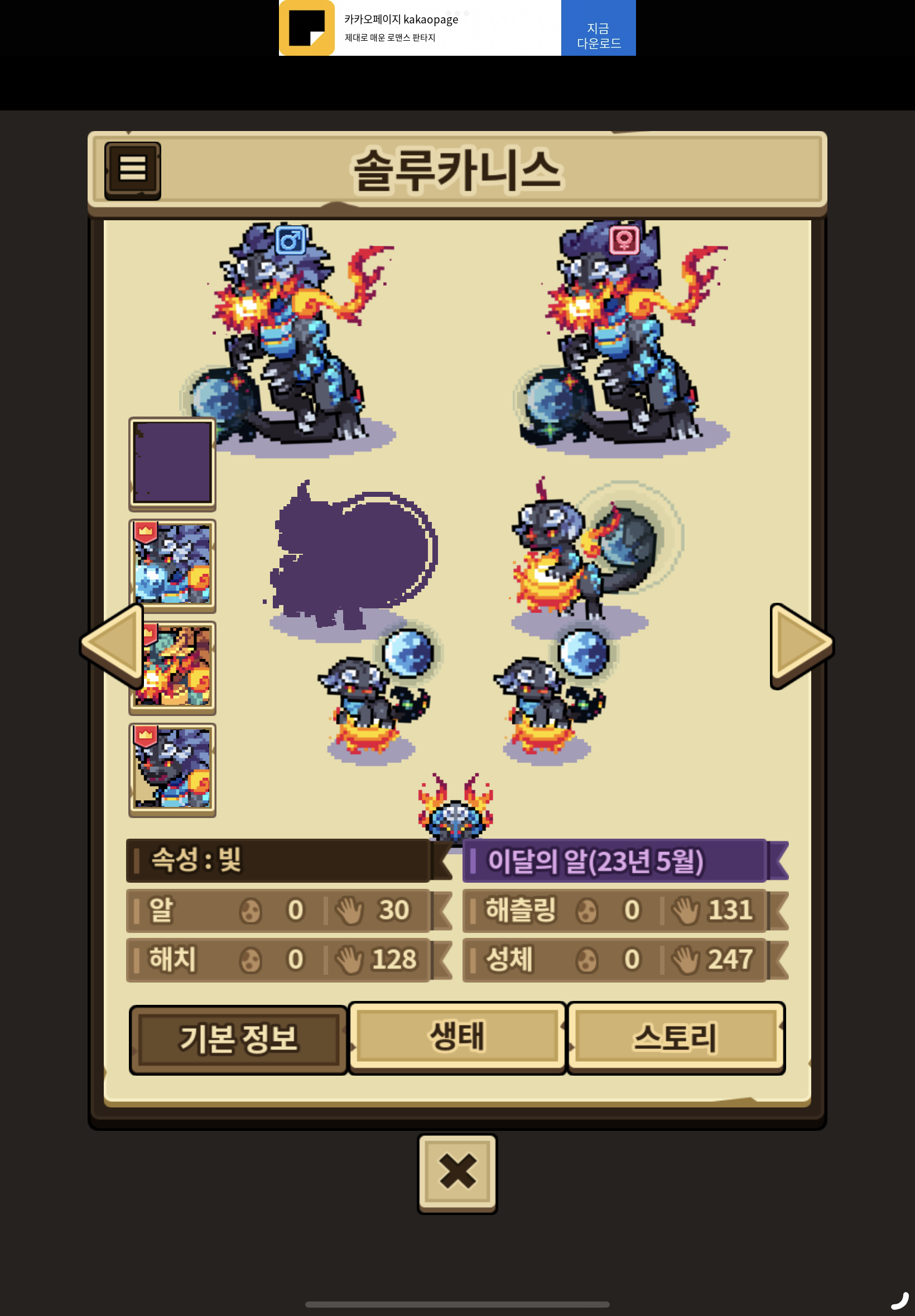Select the locked purple form thumbnail
Screen dimensions: 915x1316
172,462
